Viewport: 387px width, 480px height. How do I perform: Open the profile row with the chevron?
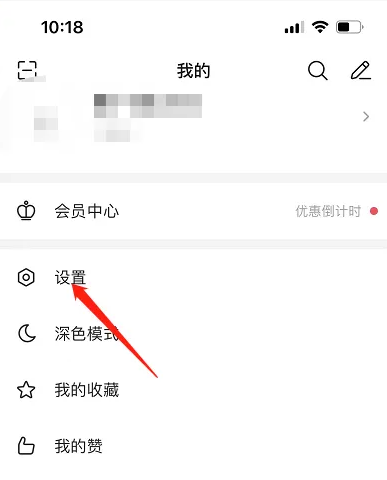[193, 117]
